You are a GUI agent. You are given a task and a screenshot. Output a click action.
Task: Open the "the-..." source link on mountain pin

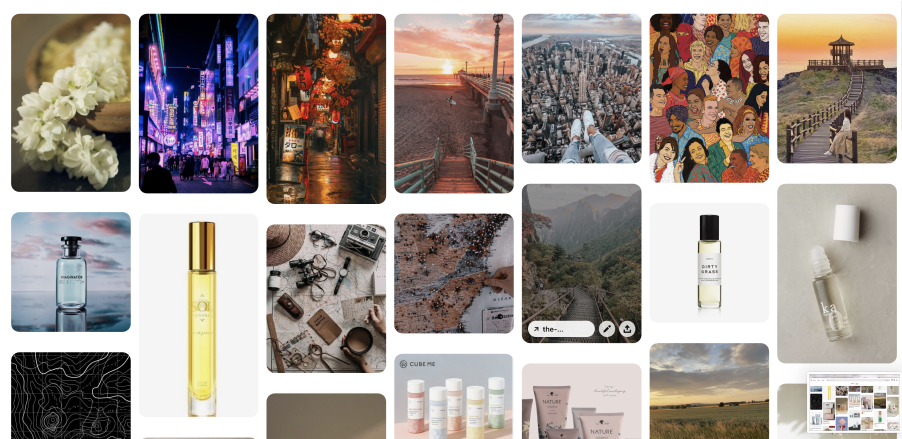coord(560,329)
